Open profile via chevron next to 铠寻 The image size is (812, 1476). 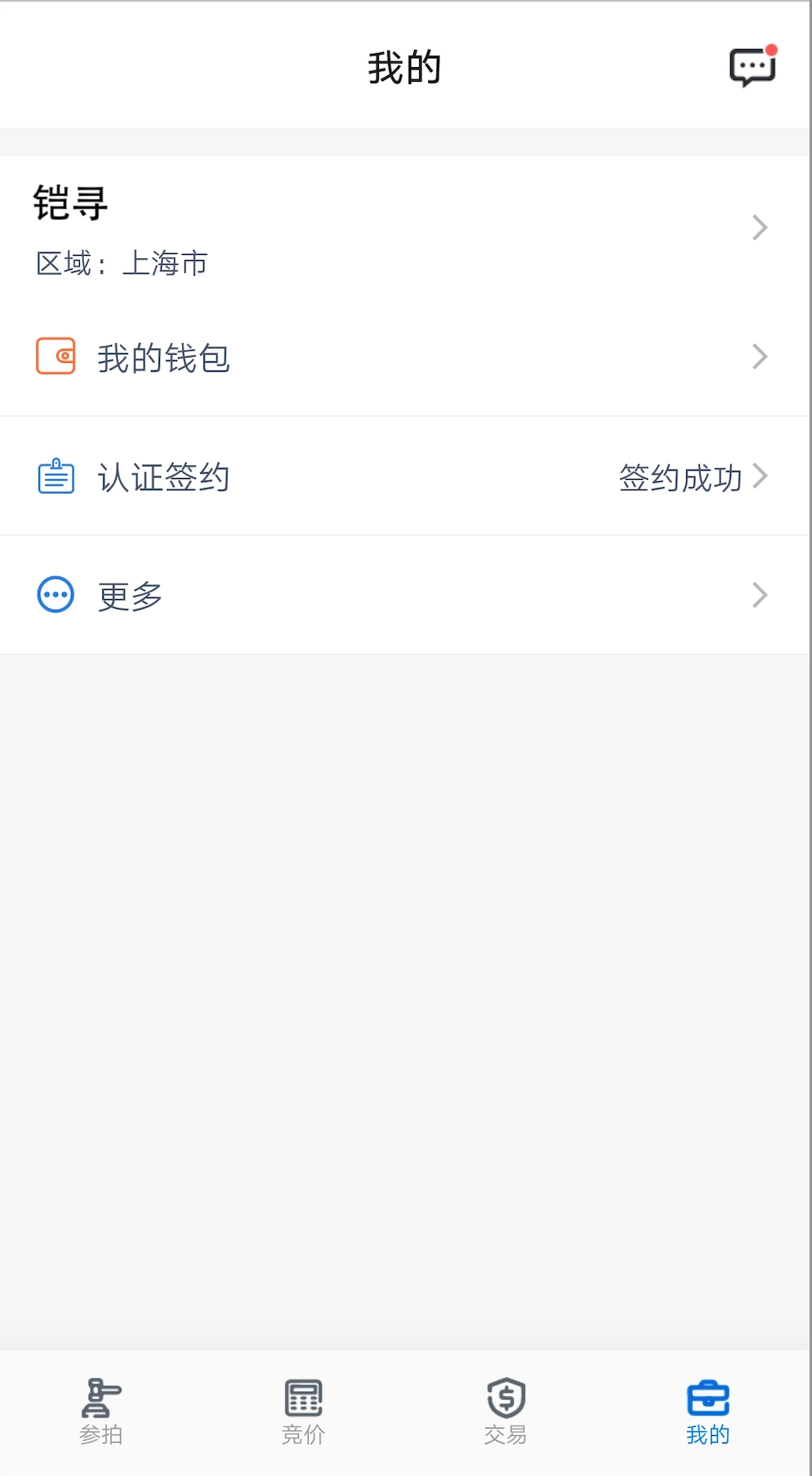click(761, 228)
